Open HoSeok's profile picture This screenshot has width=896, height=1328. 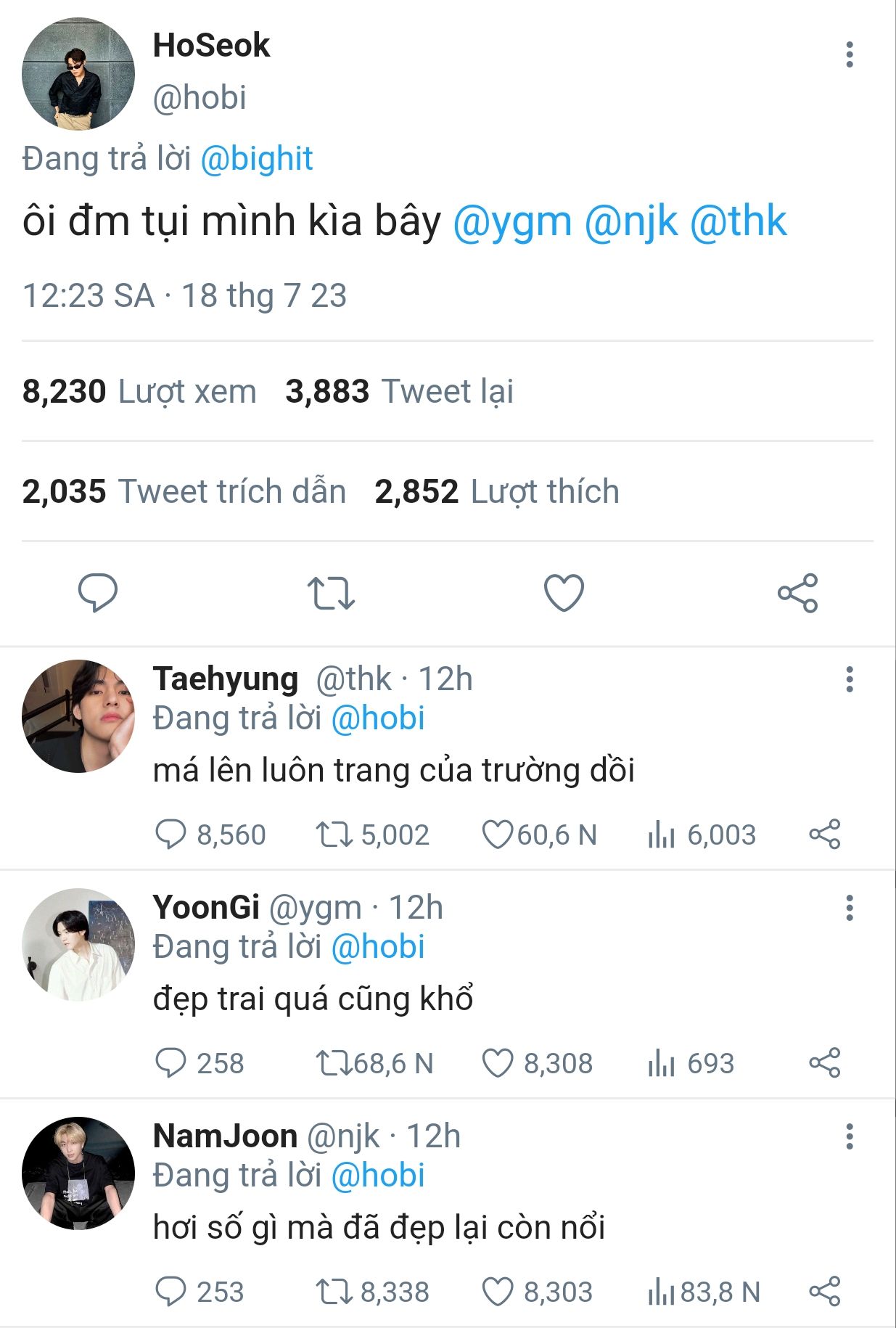pos(78,74)
